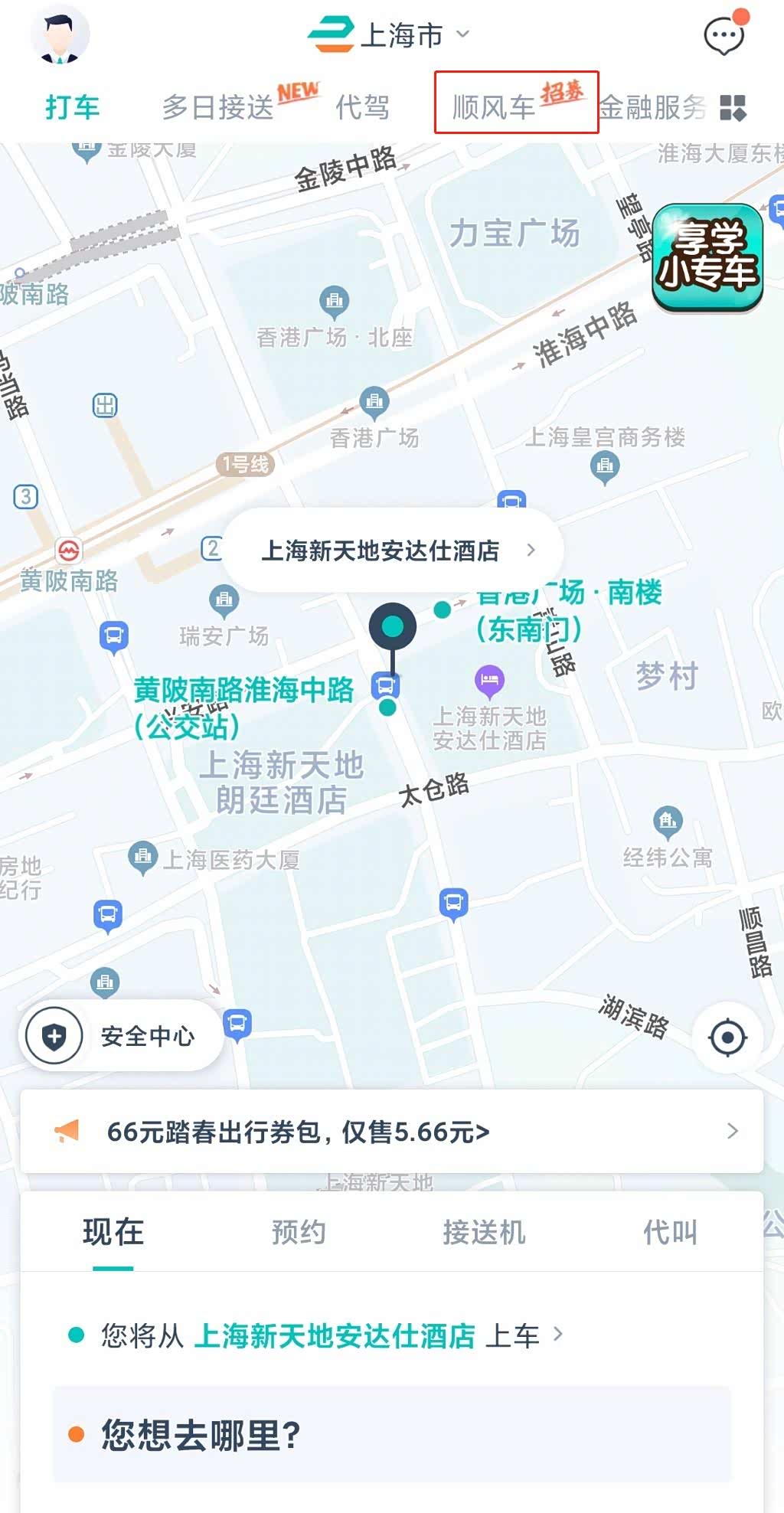Image resolution: width=784 pixels, height=1513 pixels.
Task: Select the 顺风车 tab
Action: click(495, 107)
